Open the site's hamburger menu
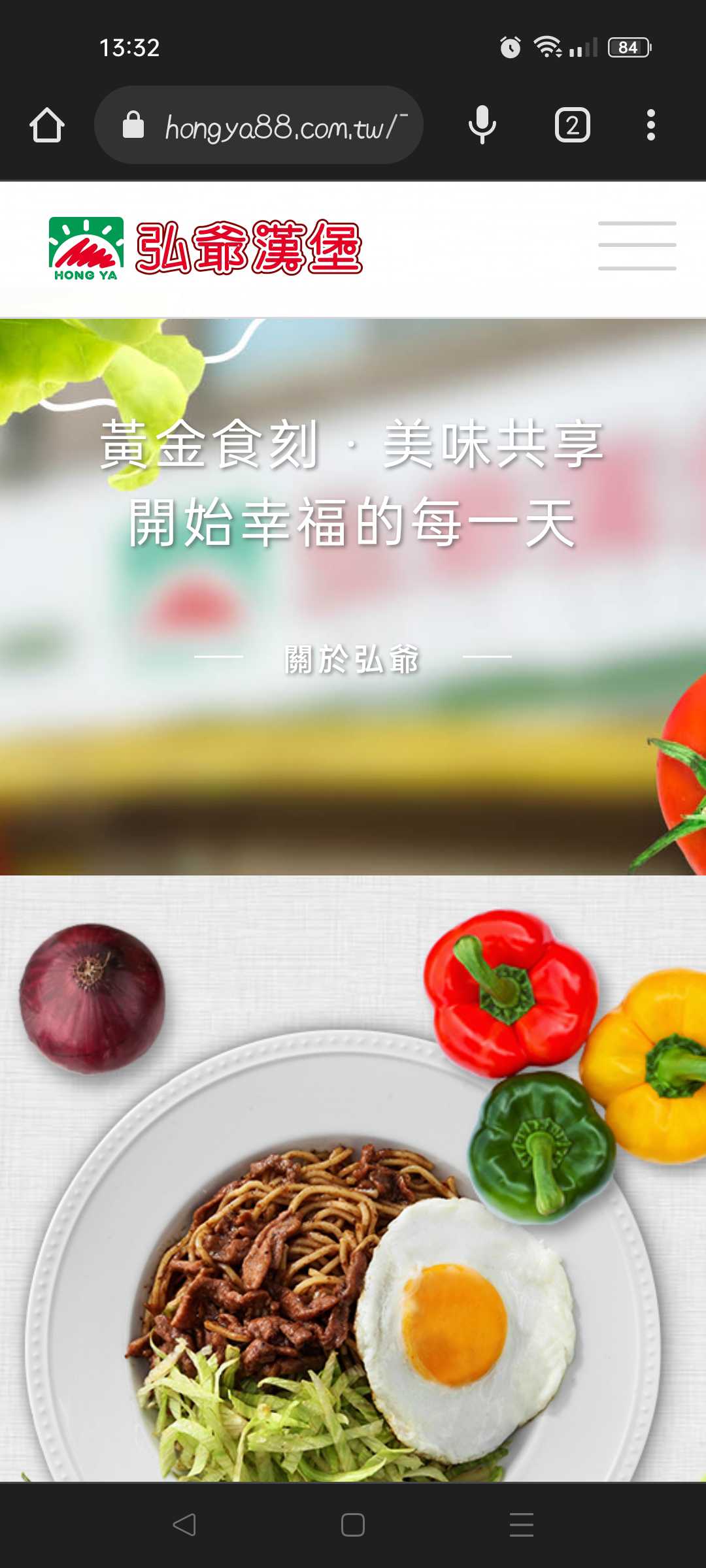The image size is (706, 1568). tap(637, 246)
